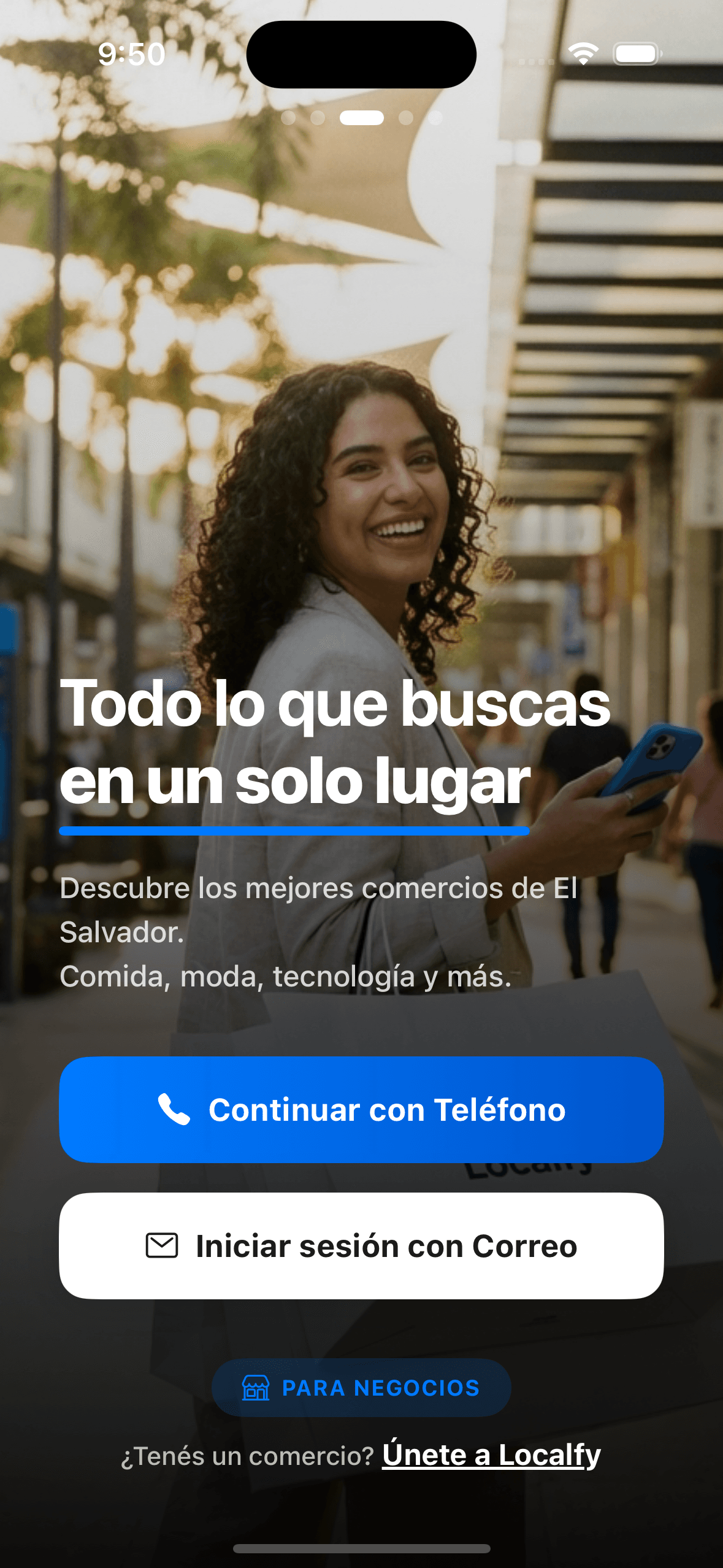Tap the phone icon on the blue button
The width and height of the screenshot is (723, 1568).
[174, 1109]
